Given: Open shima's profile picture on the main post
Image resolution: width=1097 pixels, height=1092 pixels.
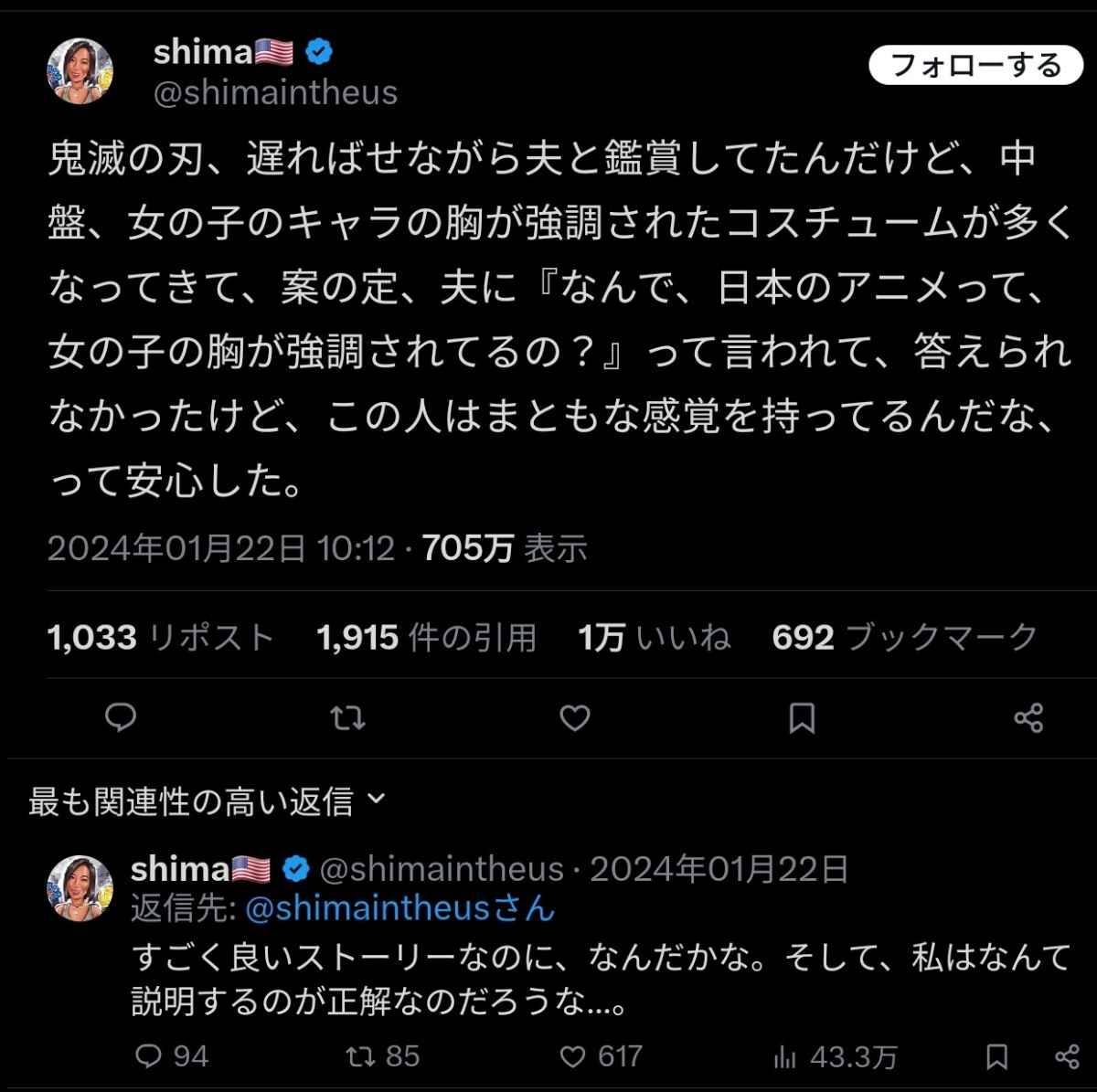Looking at the screenshot, I should 80,71.
